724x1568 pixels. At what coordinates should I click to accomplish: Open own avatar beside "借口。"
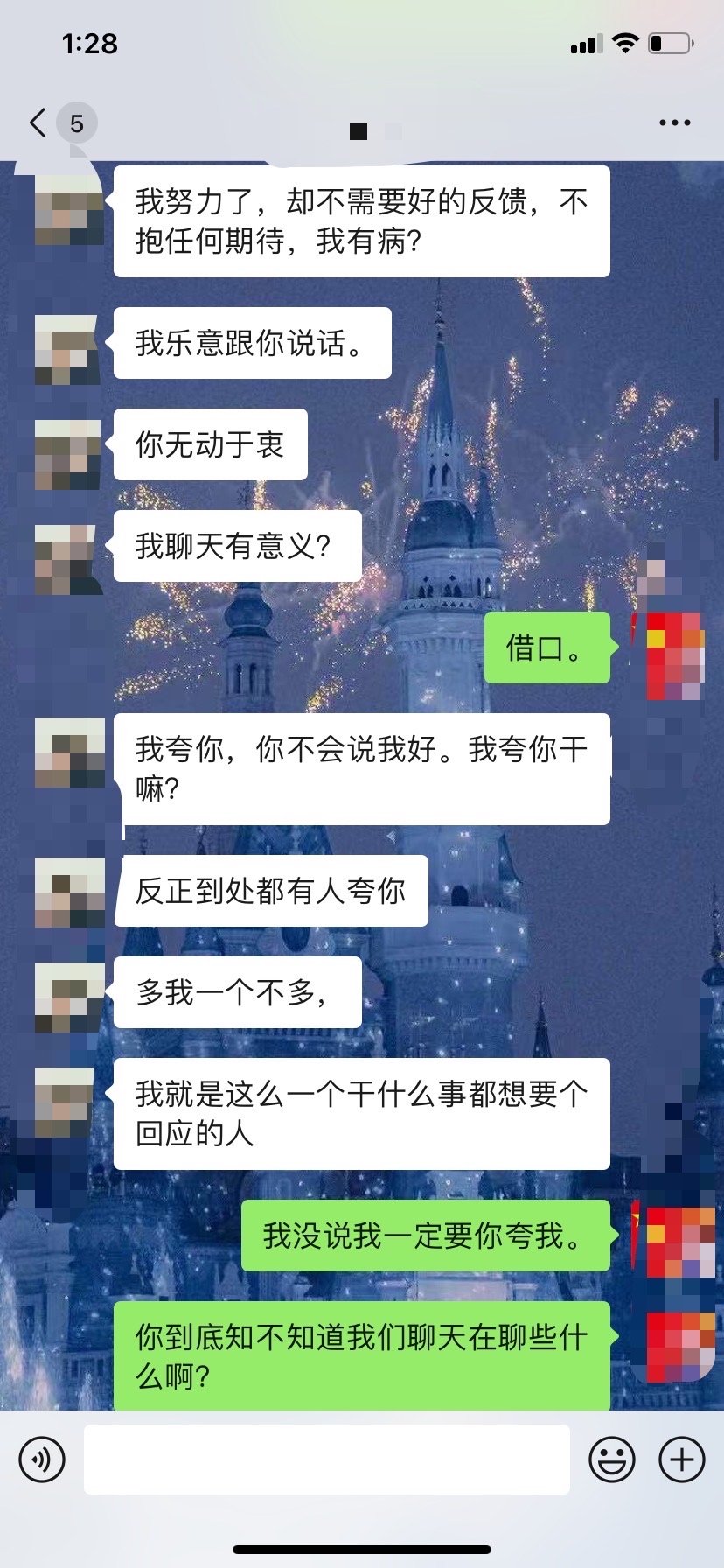click(673, 655)
